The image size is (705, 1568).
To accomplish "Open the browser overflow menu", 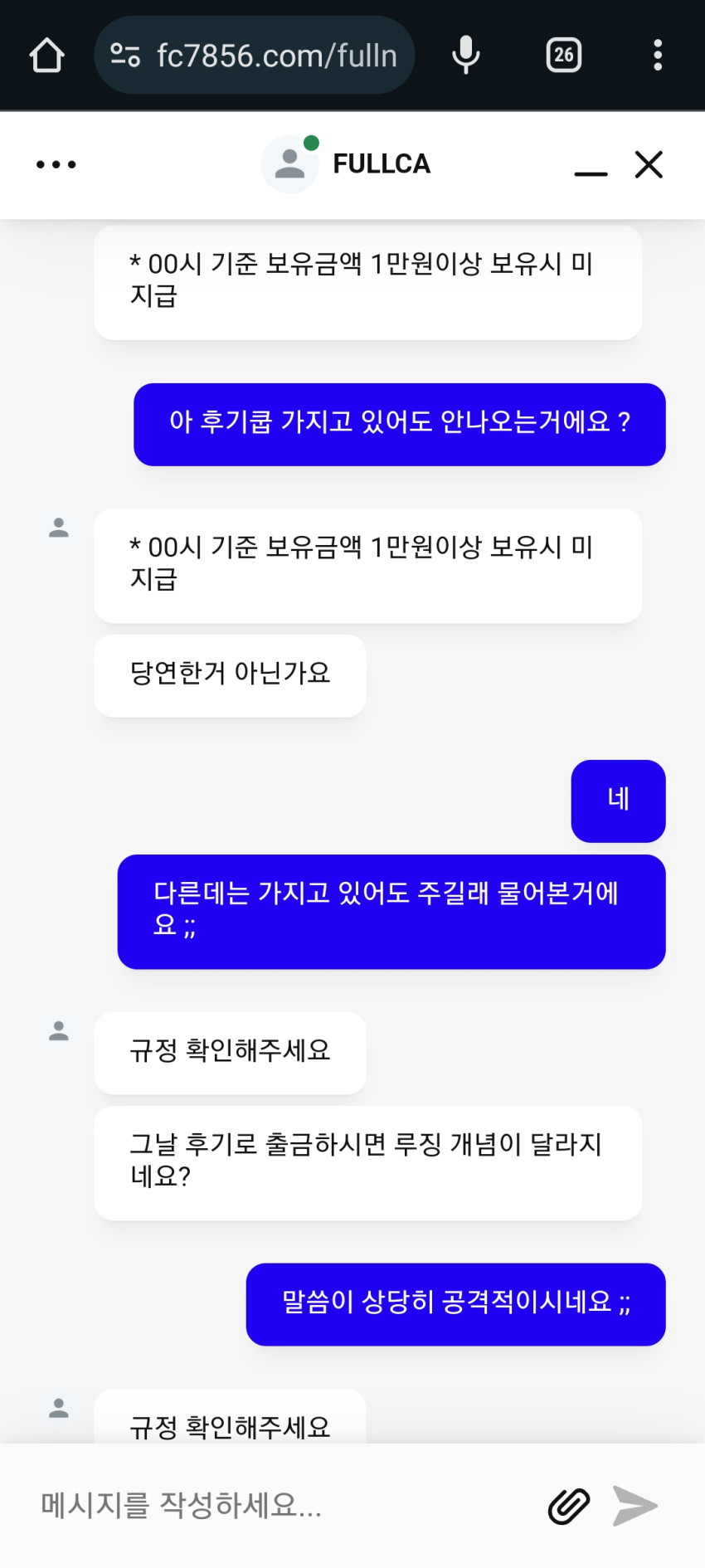I will (x=658, y=56).
